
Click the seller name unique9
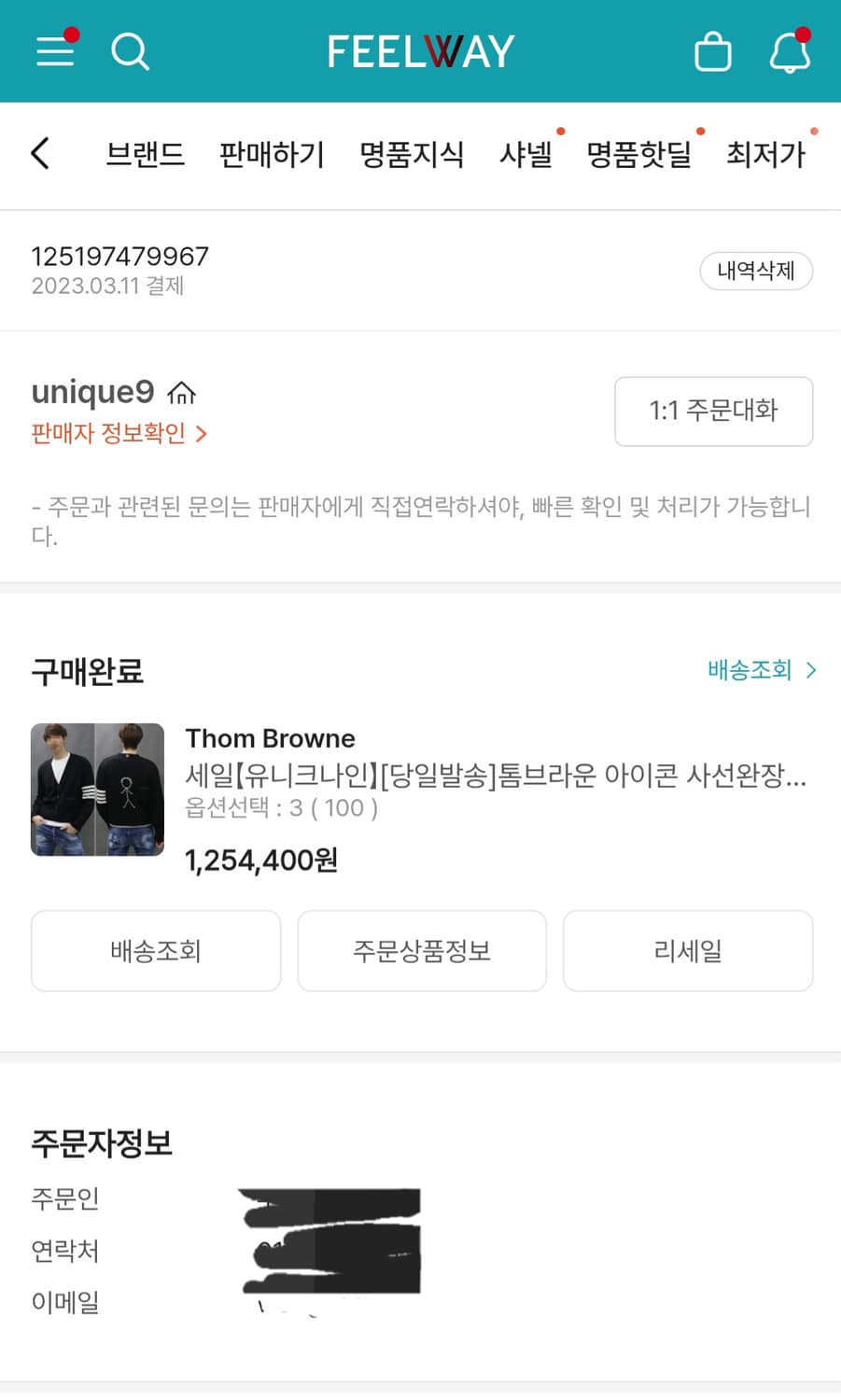coord(91,392)
